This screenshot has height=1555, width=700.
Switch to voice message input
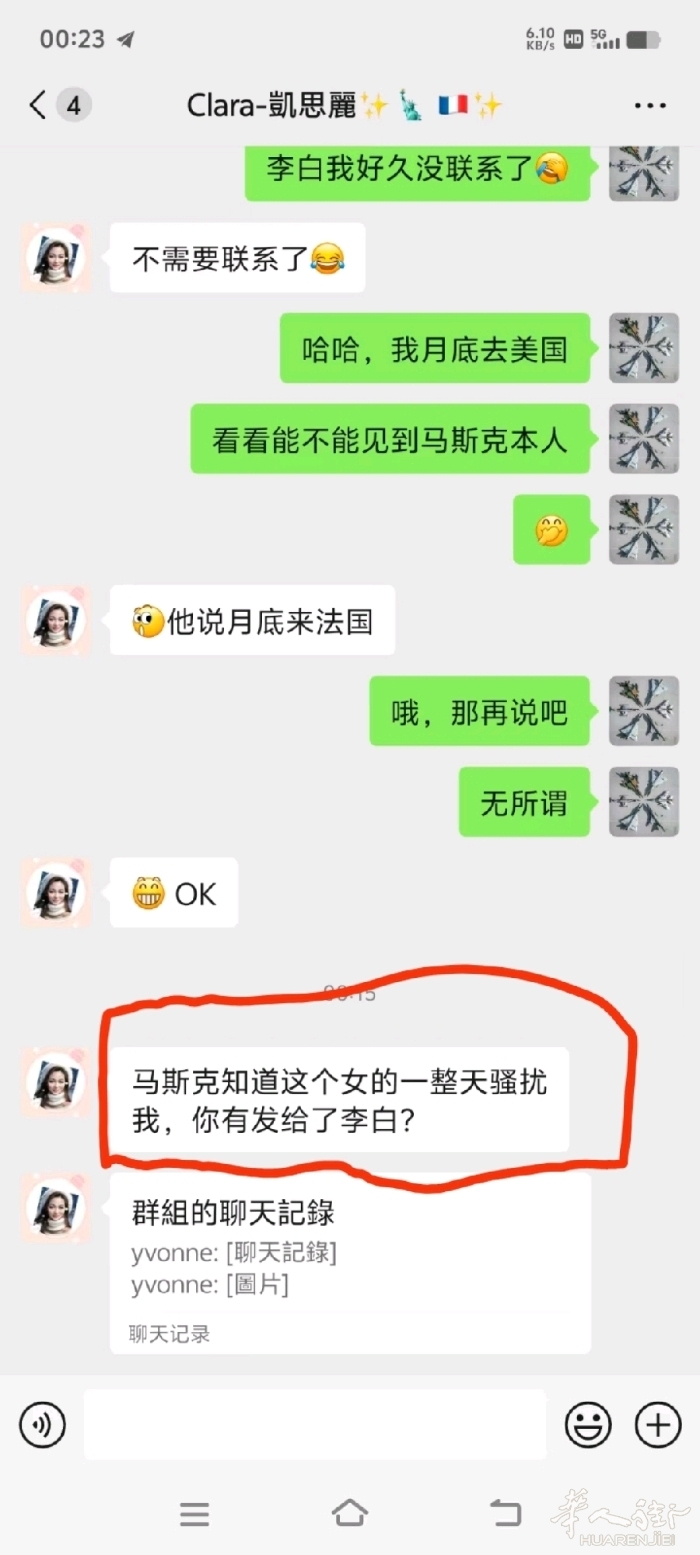tap(42, 1424)
